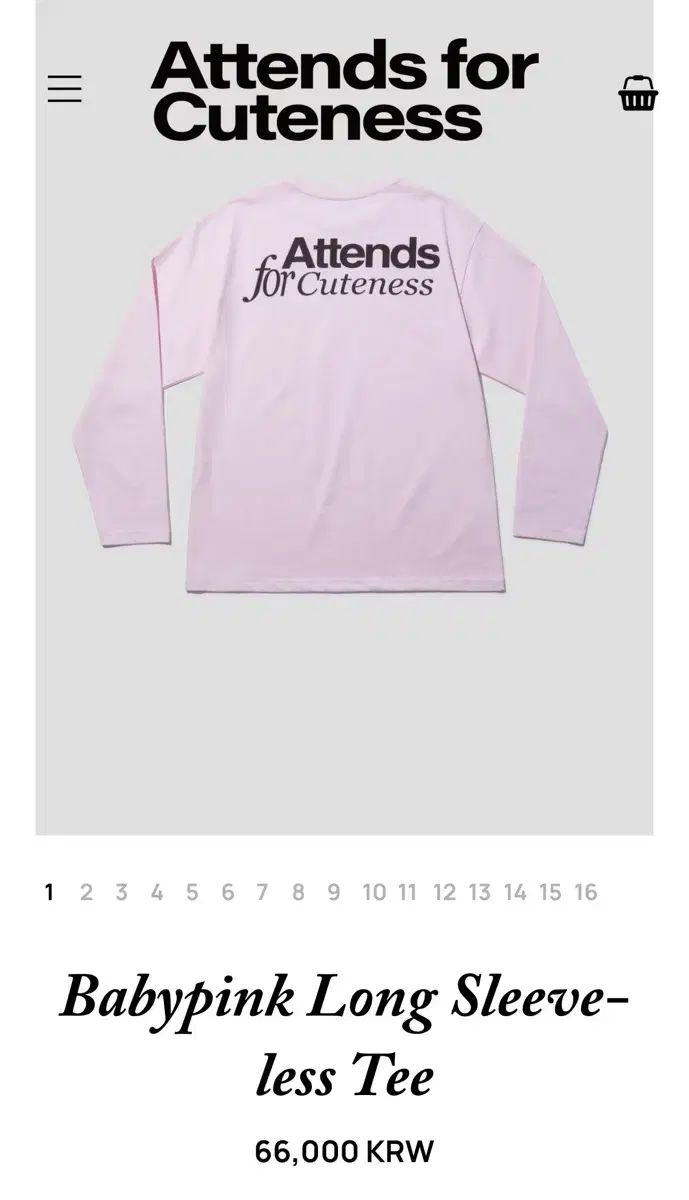Show product image 4

157,892
